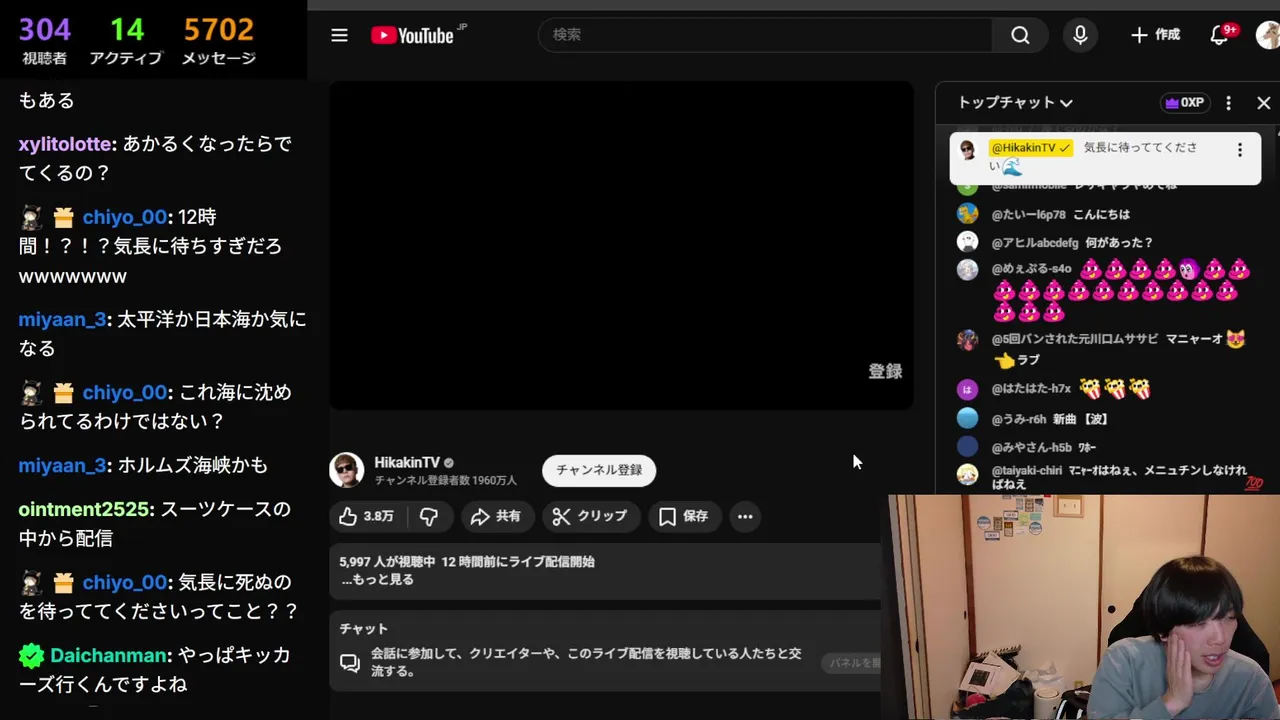The image size is (1280, 720).
Task: Share the video using 共有
Action: [x=495, y=516]
